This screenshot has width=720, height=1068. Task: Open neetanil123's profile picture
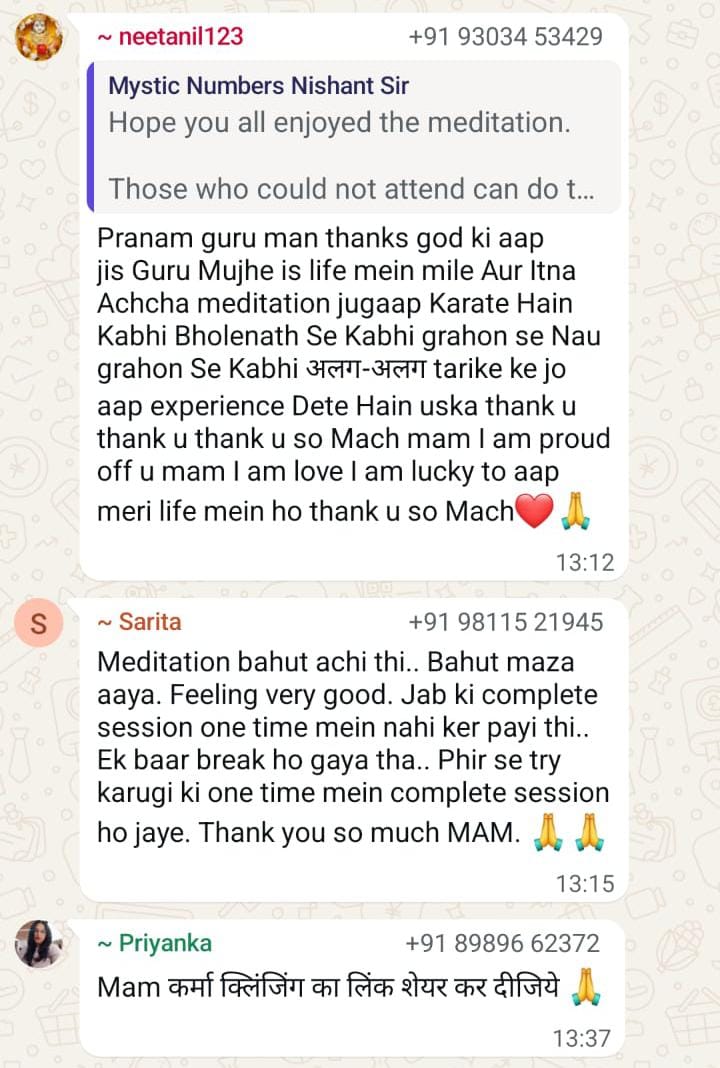39,37
